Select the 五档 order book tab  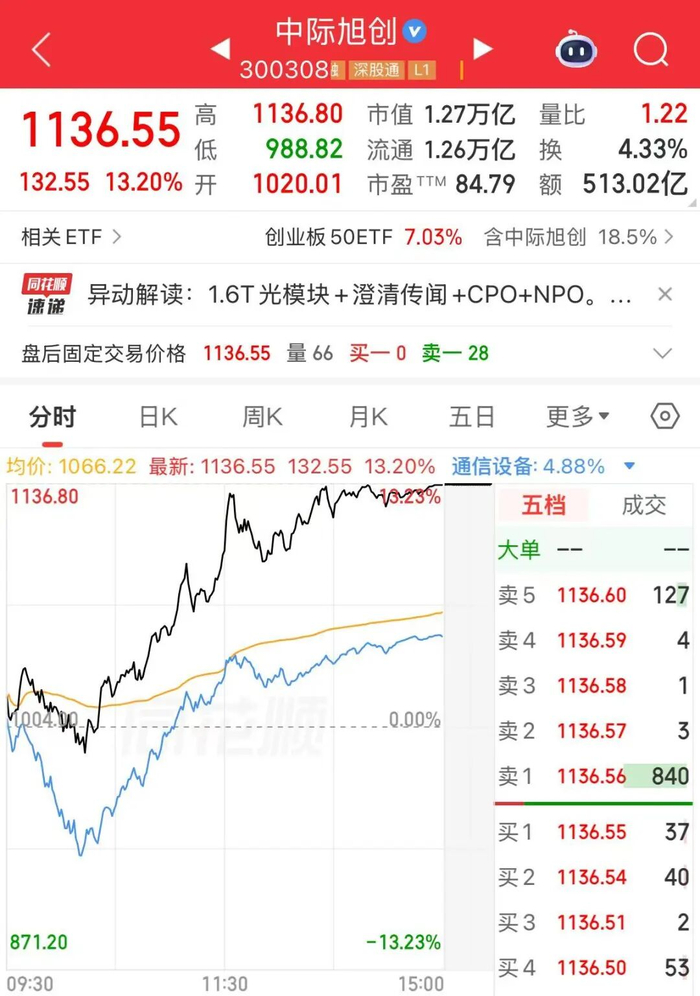coord(544,505)
